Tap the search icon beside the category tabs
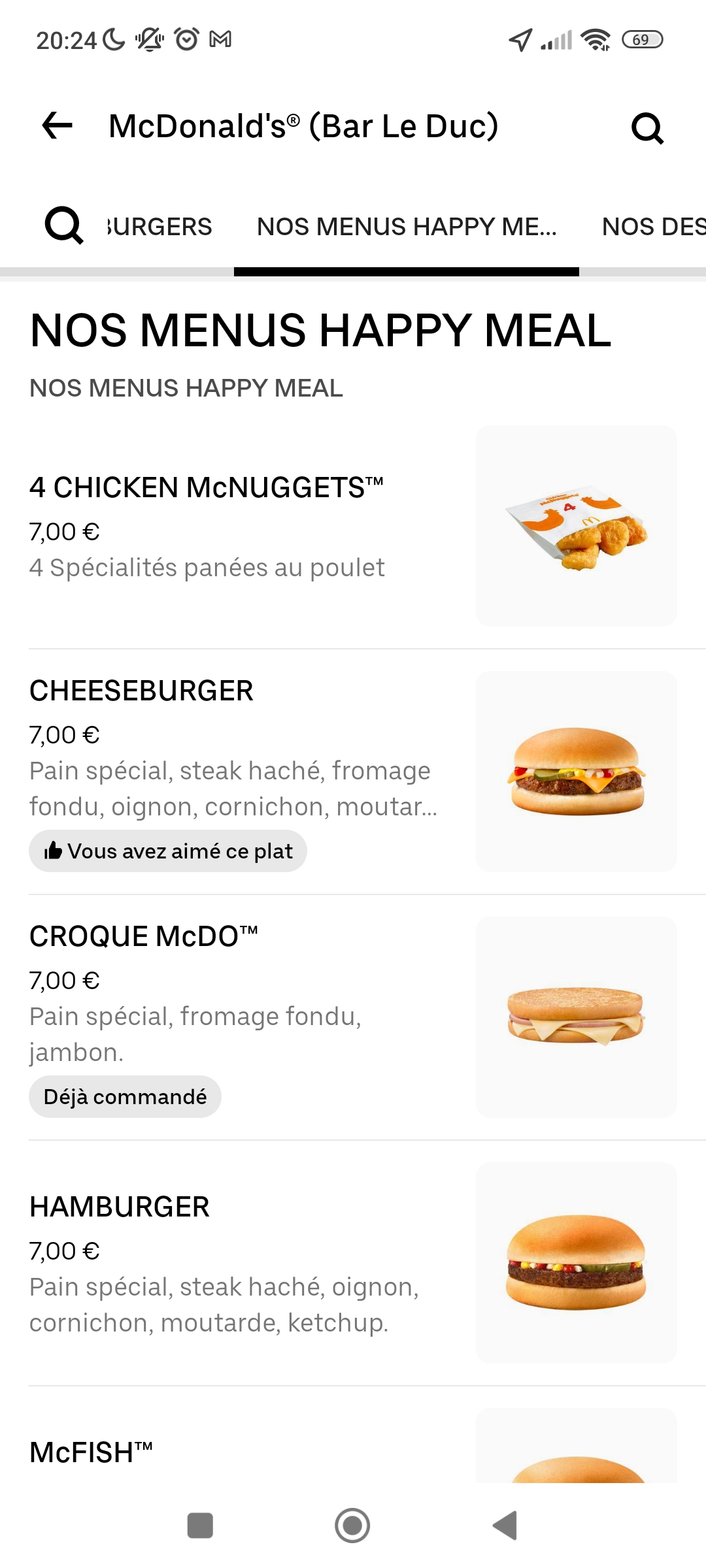 (63, 226)
